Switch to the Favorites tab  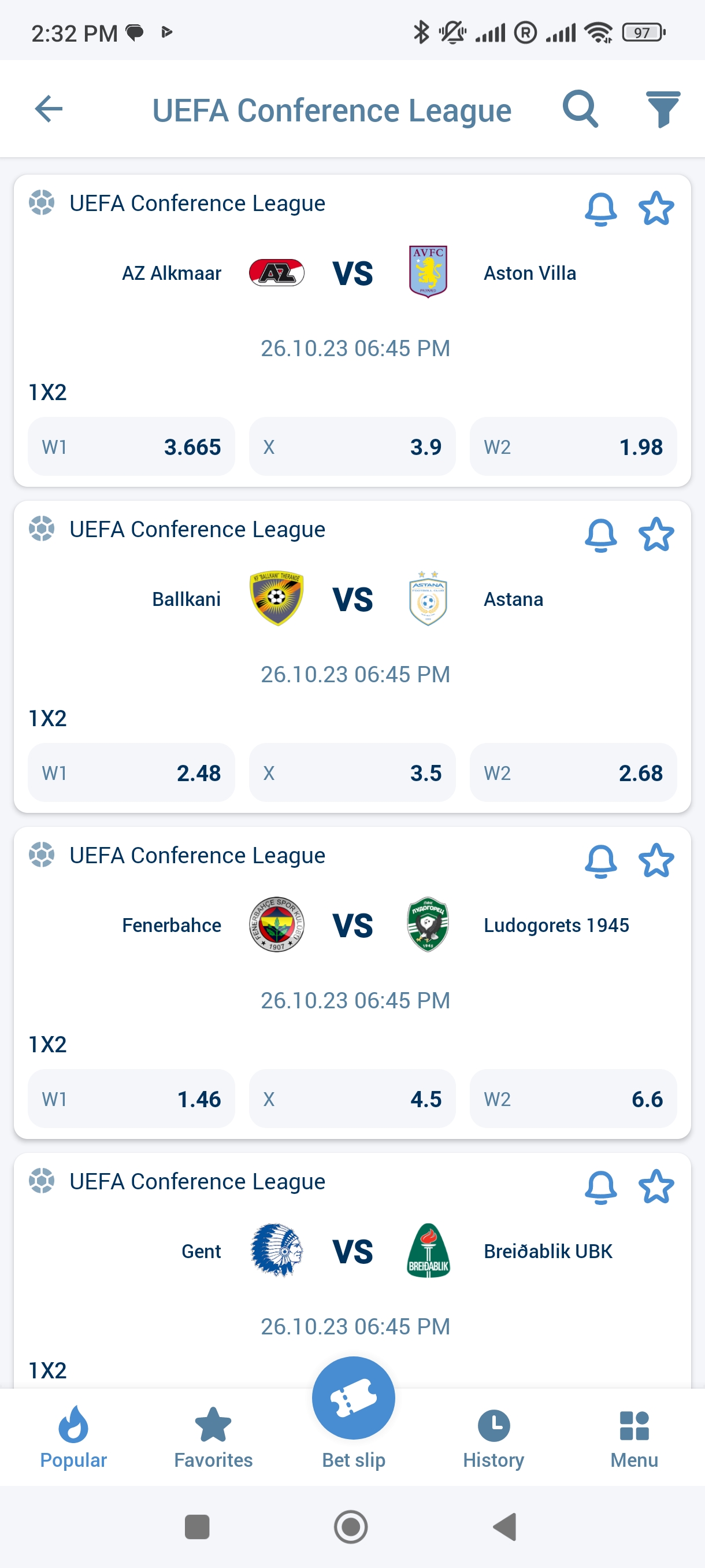point(213,1438)
